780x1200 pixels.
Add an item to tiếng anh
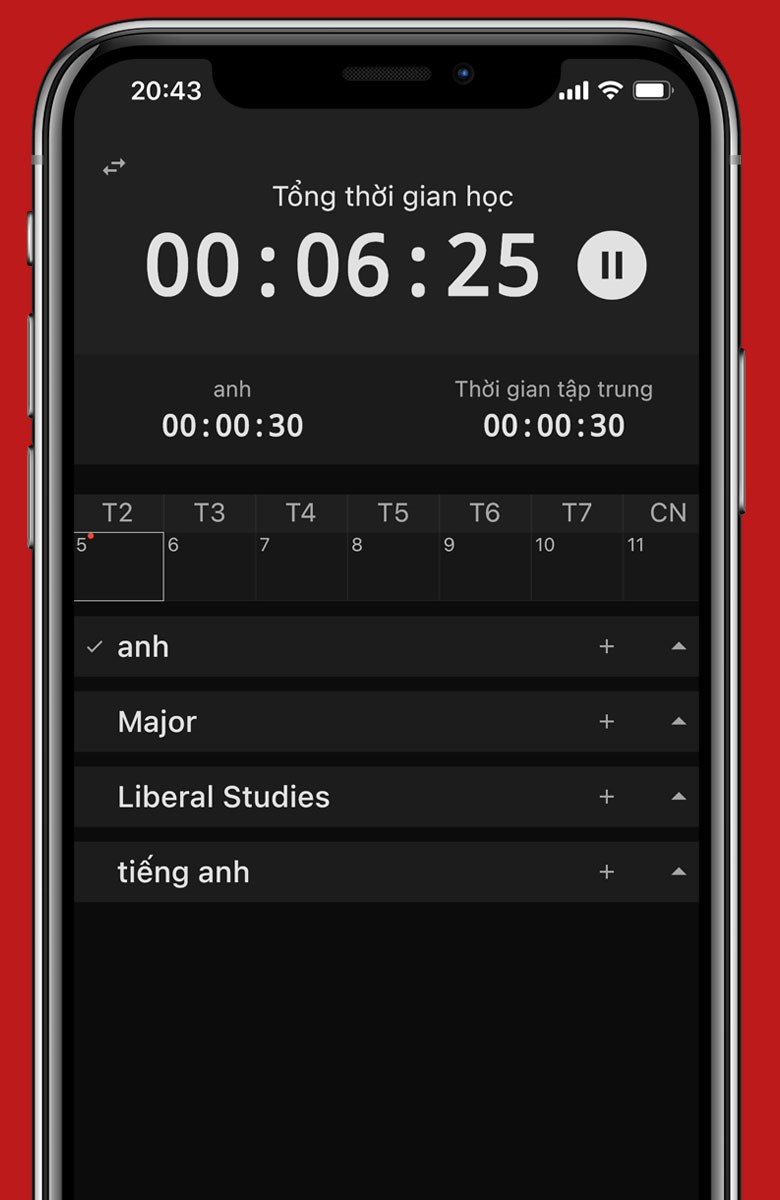(606, 872)
